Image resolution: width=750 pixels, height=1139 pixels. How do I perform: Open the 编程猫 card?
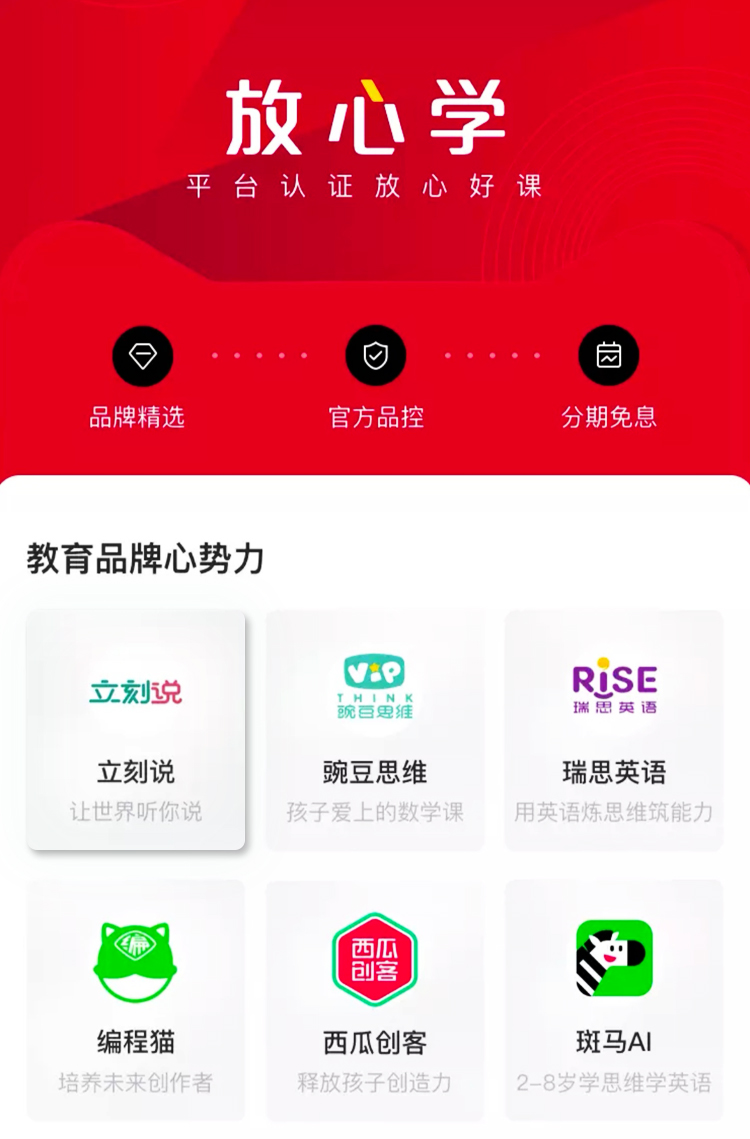(x=136, y=1000)
